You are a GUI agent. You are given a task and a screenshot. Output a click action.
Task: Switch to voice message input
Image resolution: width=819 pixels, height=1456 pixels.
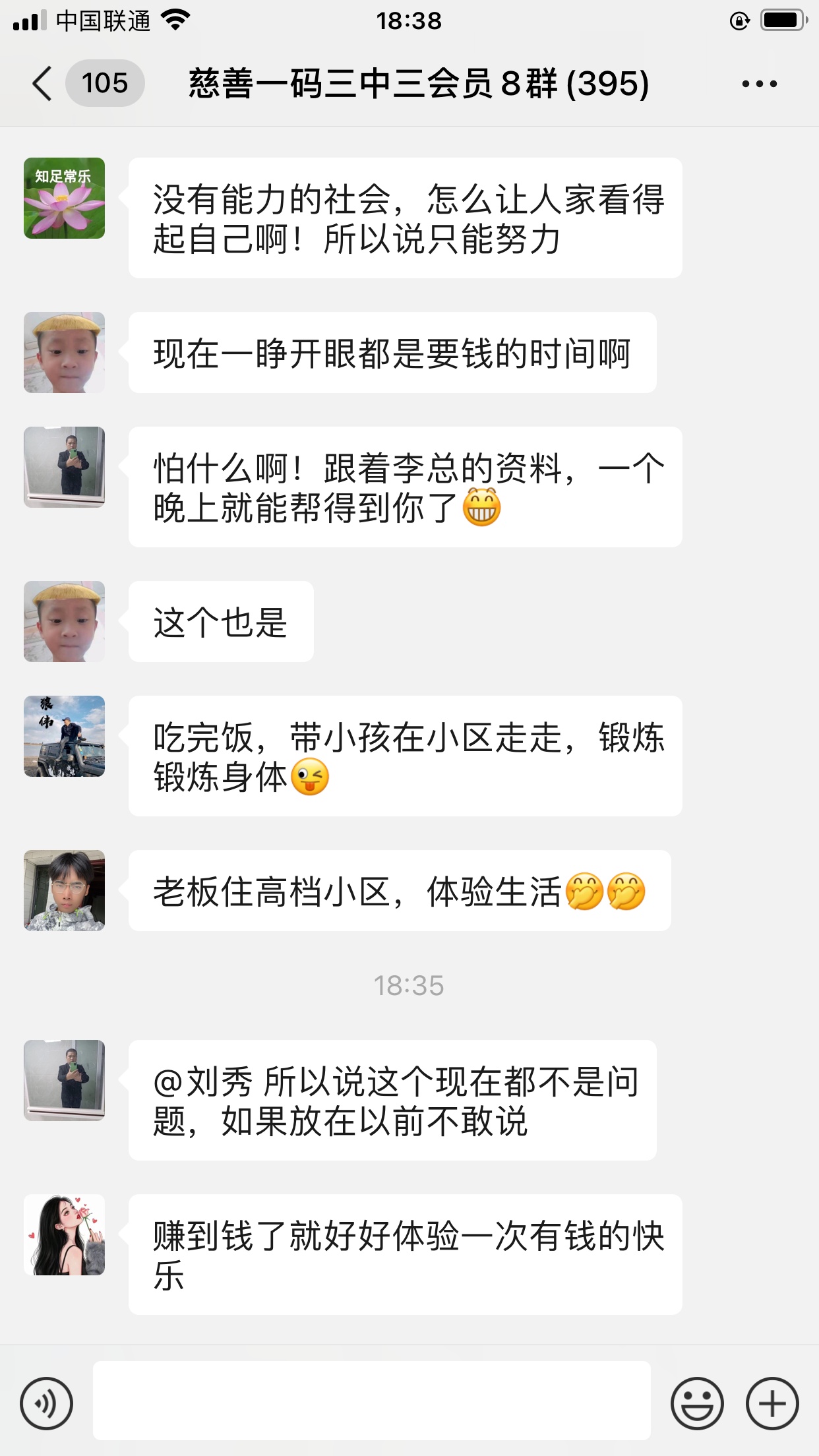(x=46, y=1403)
